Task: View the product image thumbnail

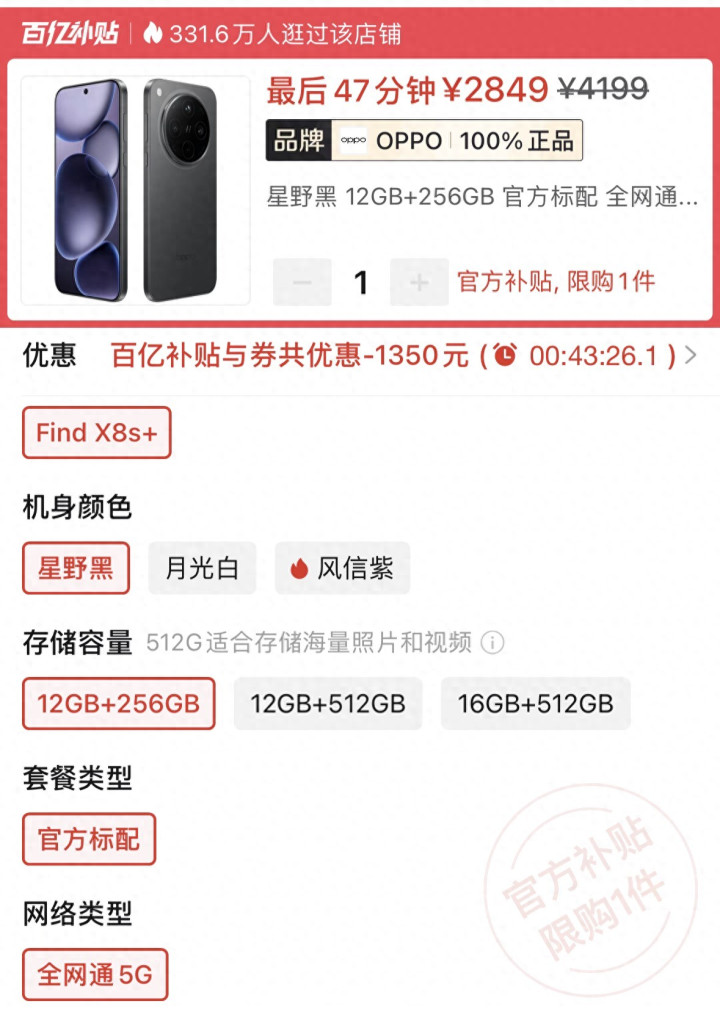Action: [135, 190]
